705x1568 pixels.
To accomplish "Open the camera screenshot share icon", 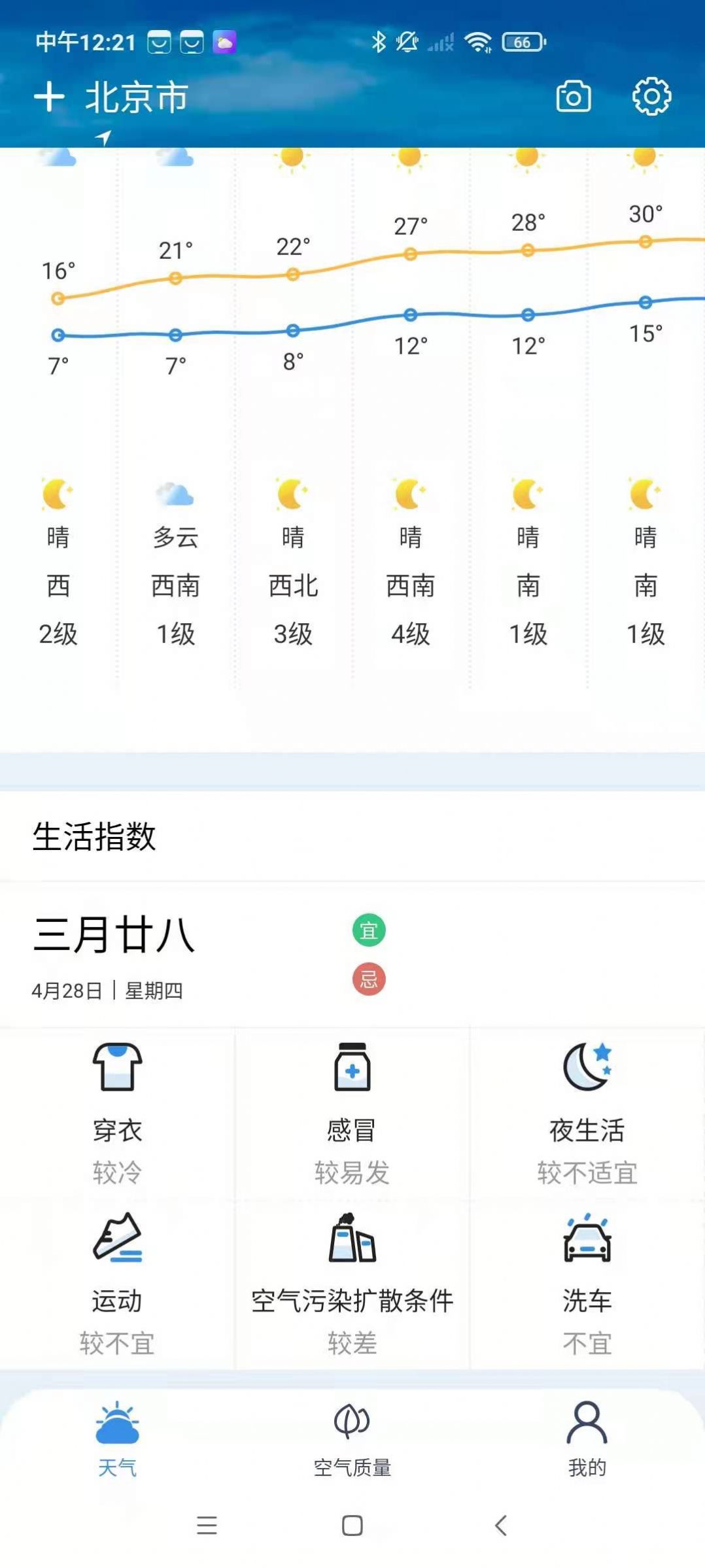I will [x=574, y=97].
